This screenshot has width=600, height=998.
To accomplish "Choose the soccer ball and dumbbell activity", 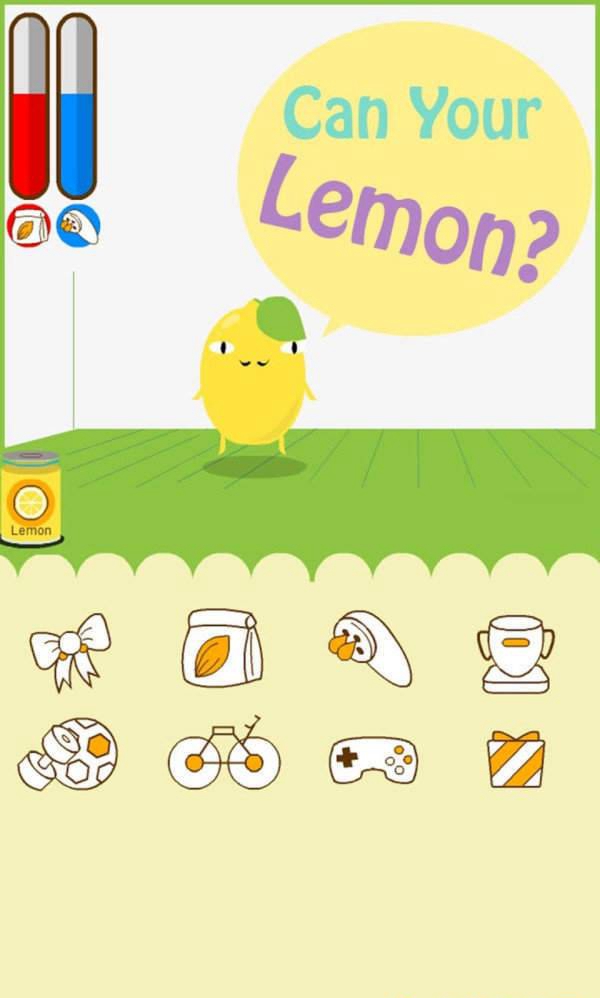I will [x=68, y=755].
